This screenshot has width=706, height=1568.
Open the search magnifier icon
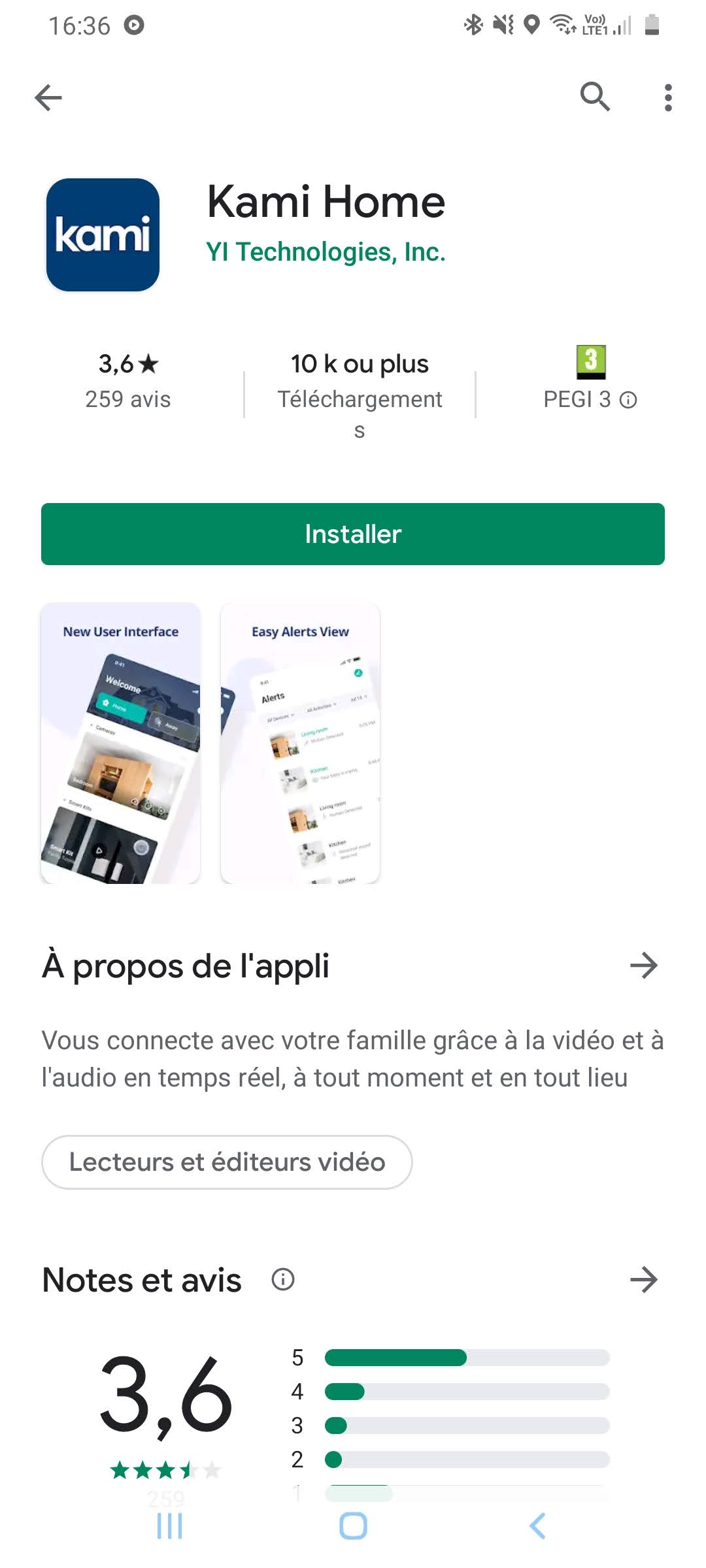tap(595, 97)
